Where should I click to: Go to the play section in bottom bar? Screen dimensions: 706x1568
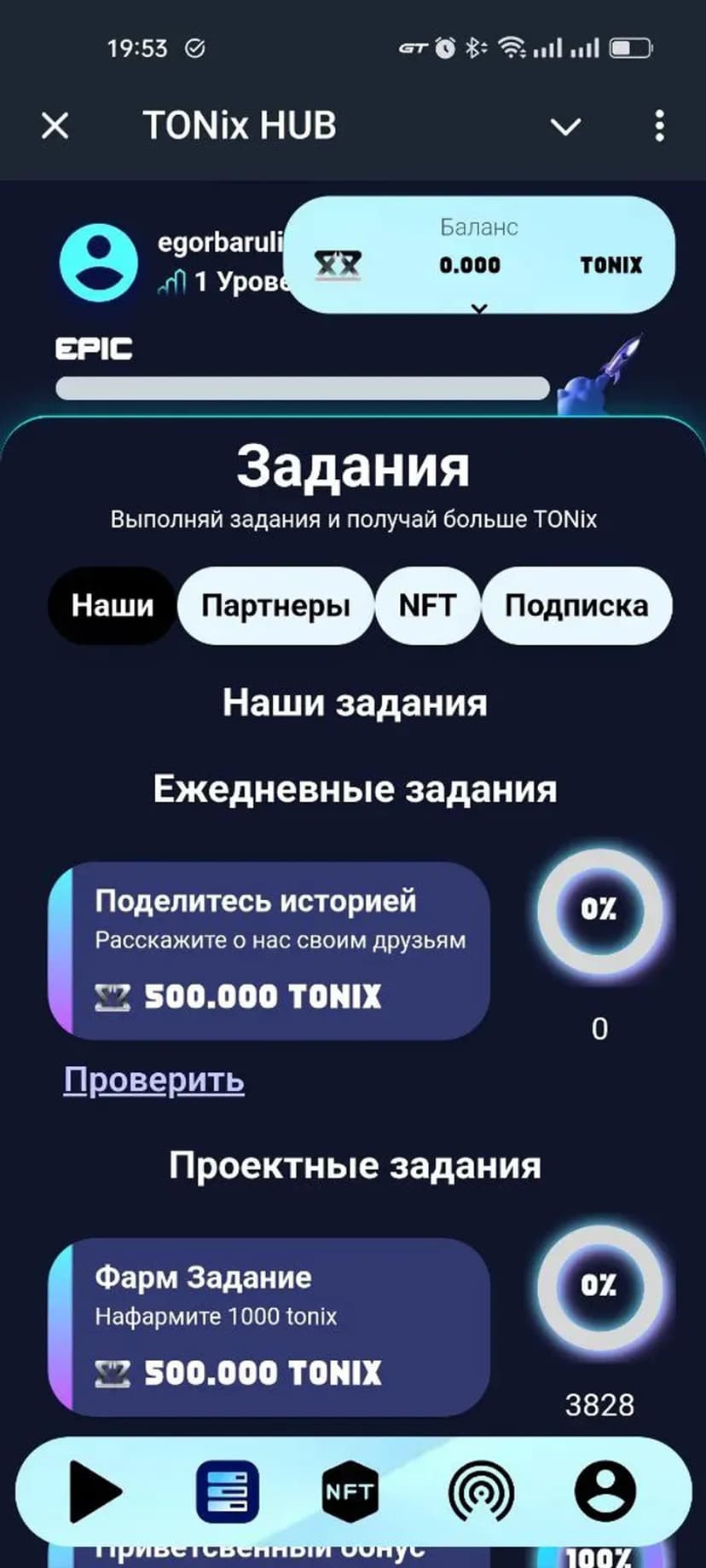95,1491
